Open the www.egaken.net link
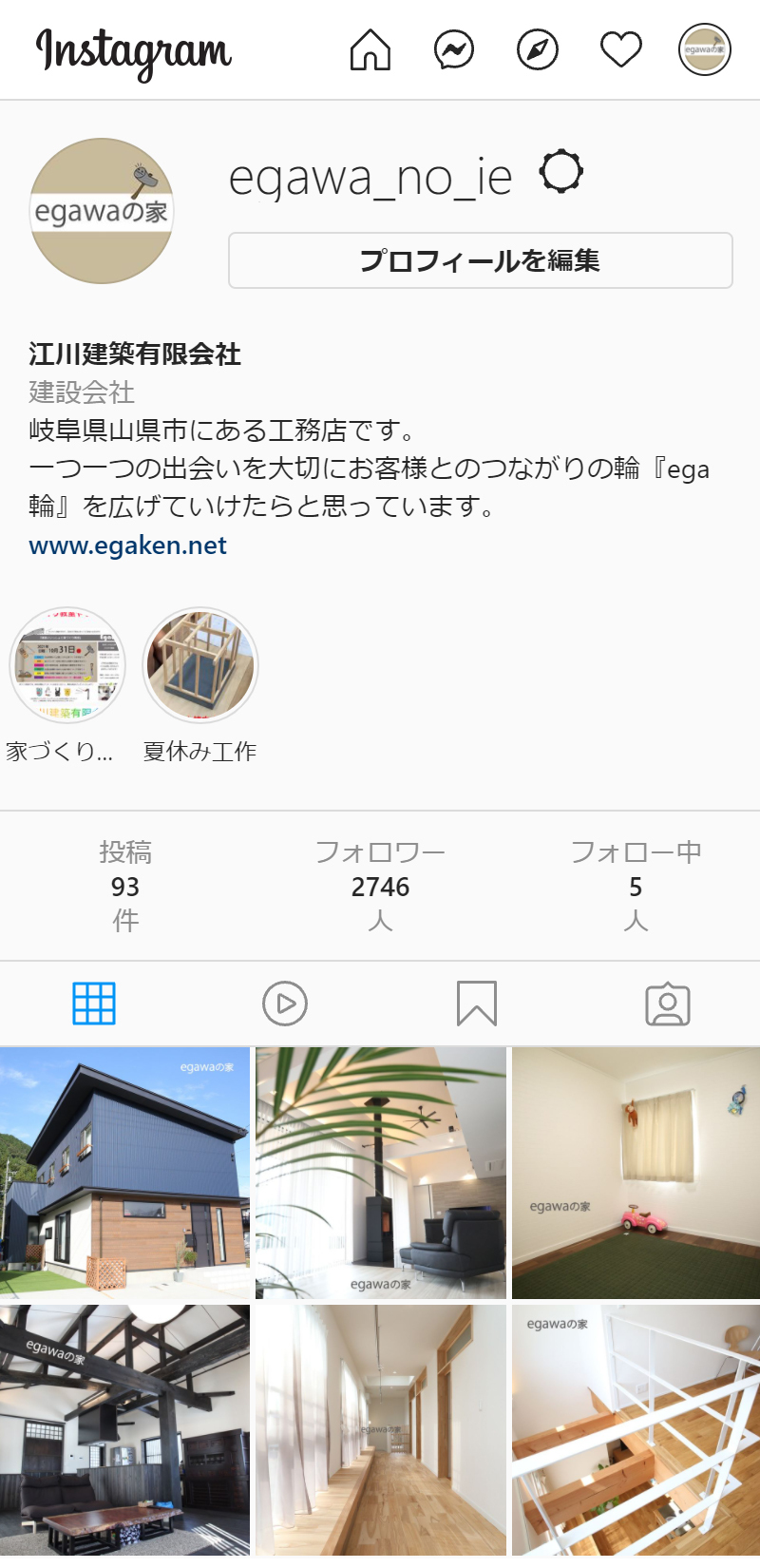 127,545
